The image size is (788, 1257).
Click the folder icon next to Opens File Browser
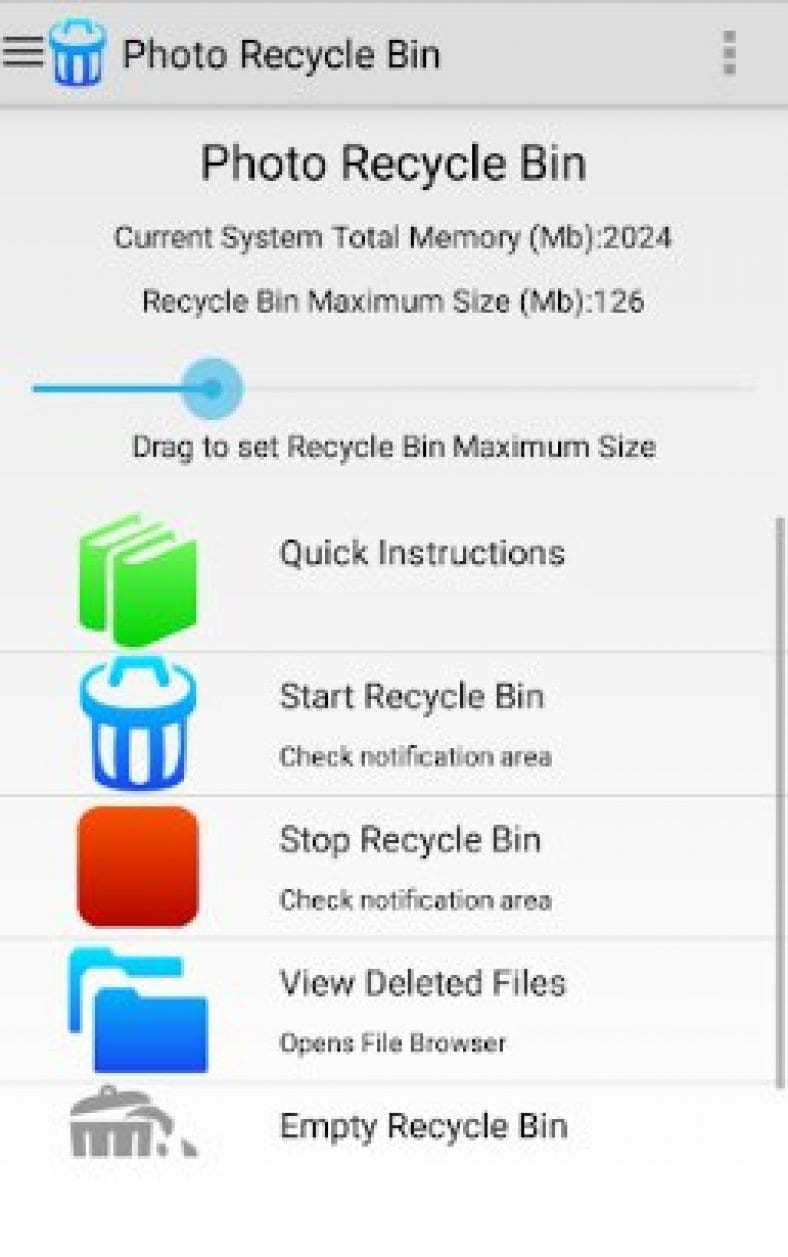pyautogui.click(x=140, y=1010)
